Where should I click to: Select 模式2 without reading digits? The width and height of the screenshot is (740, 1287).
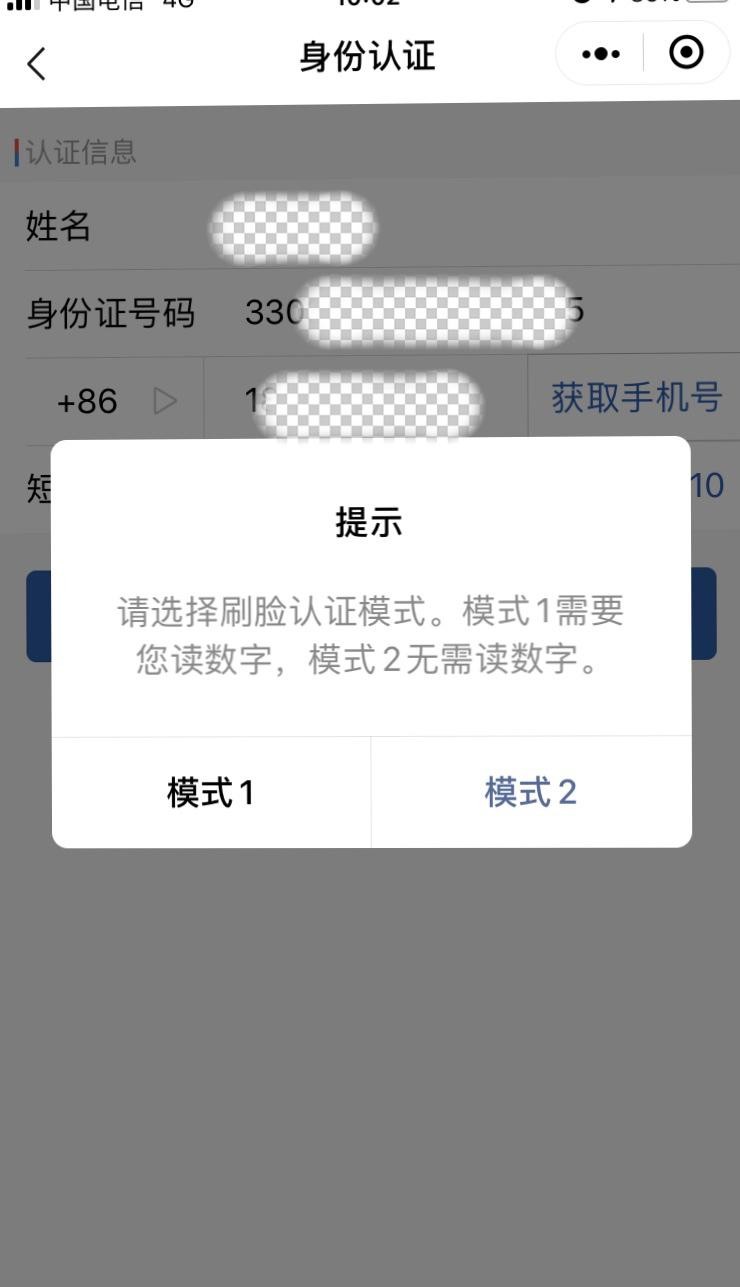click(x=531, y=793)
